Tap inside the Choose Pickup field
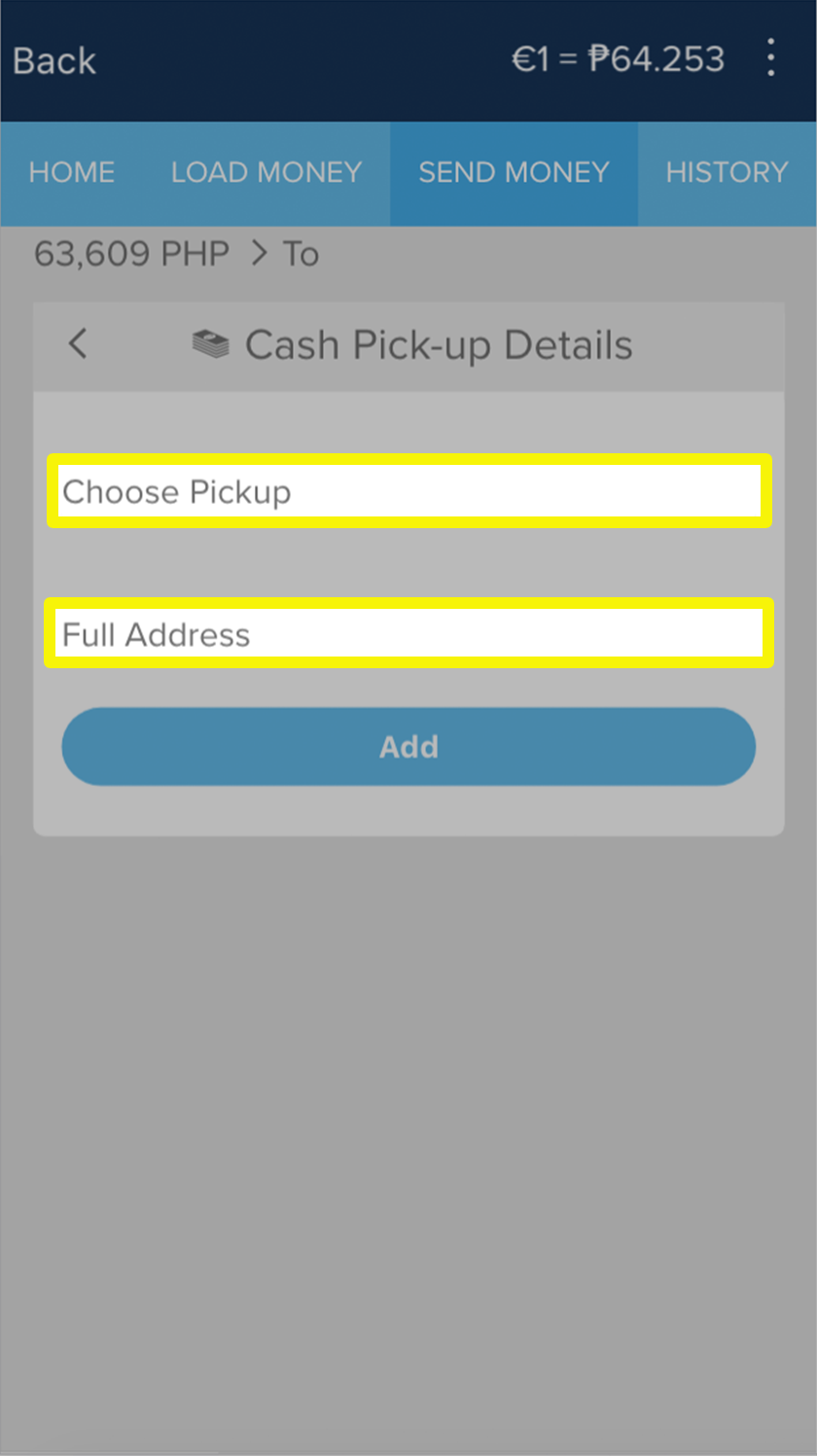817x1456 pixels. click(x=408, y=492)
